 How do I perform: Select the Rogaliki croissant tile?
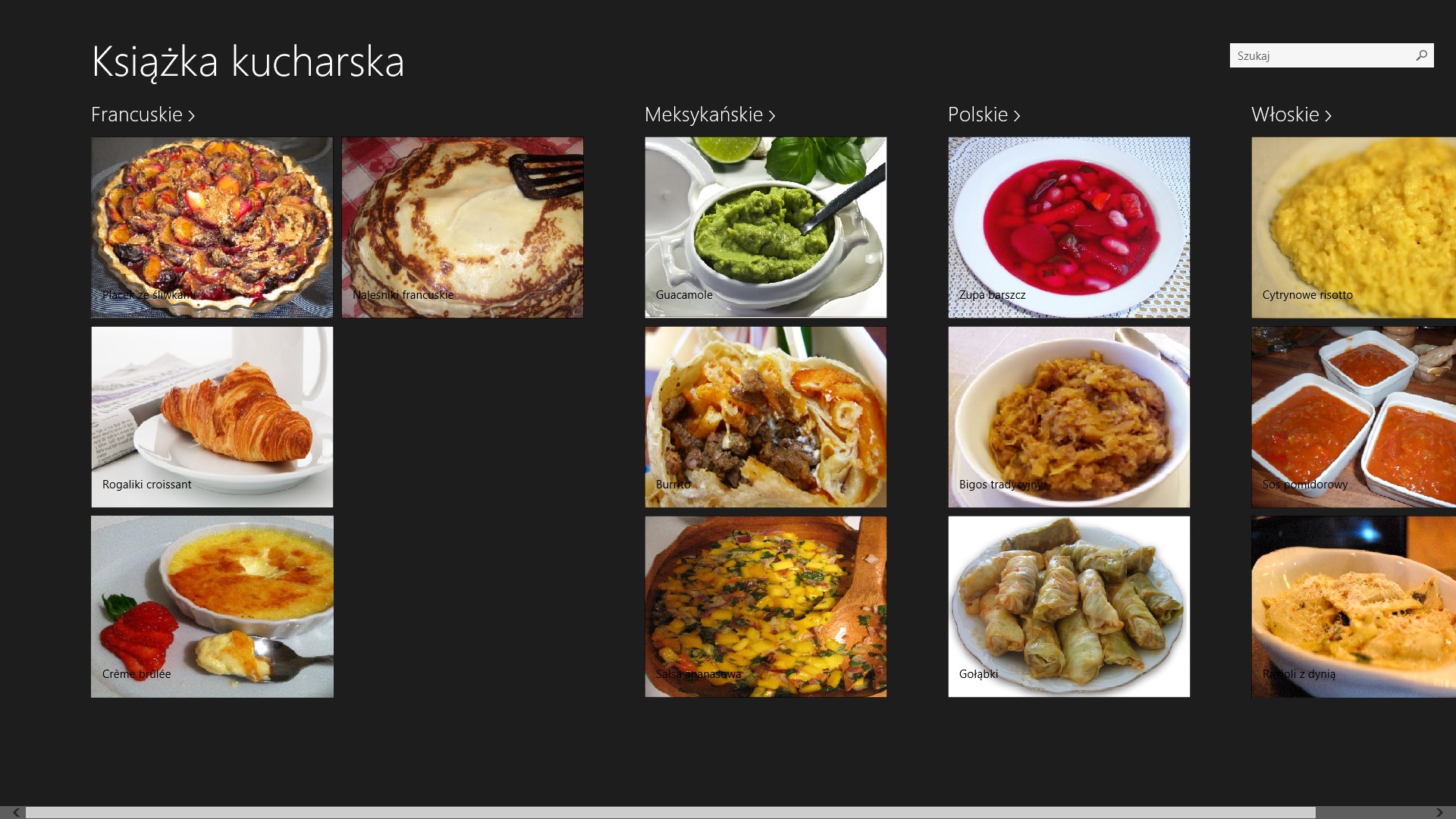point(212,416)
